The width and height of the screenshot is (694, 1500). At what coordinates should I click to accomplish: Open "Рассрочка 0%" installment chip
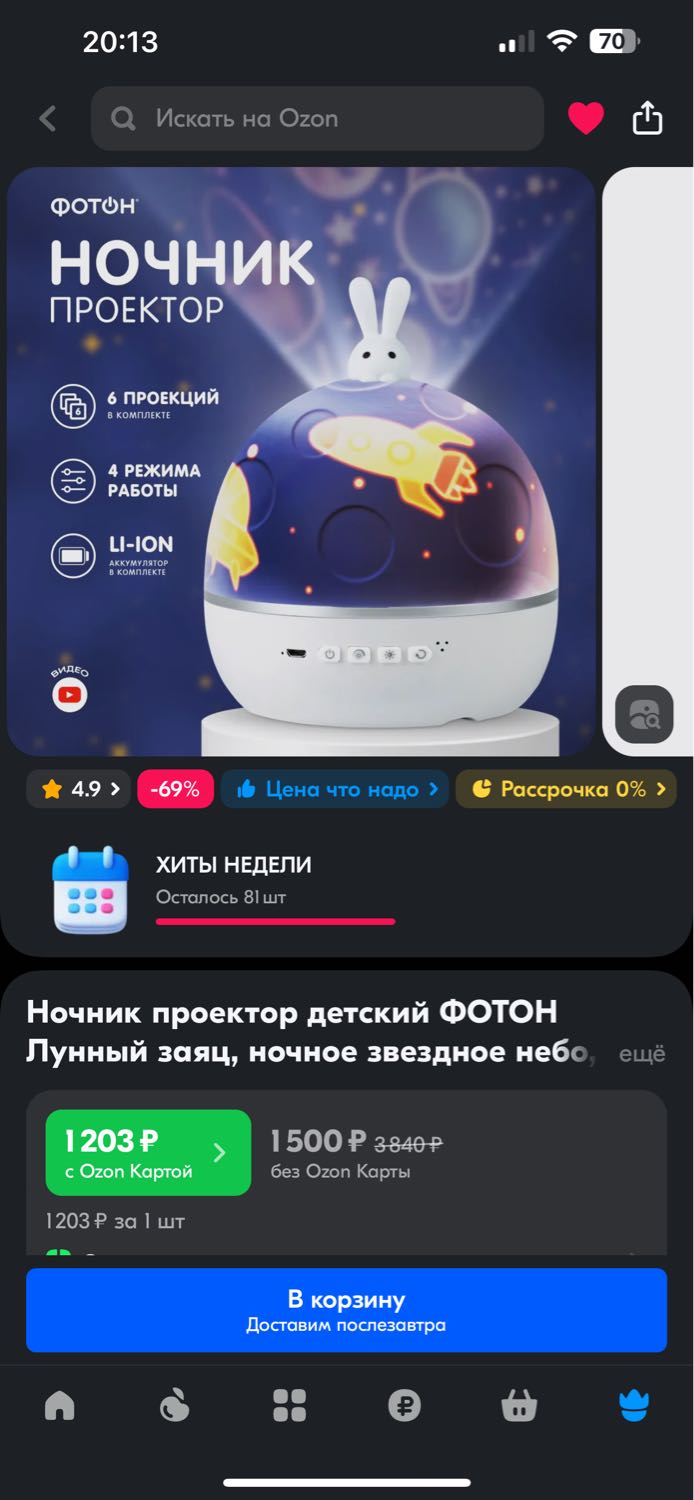tap(566, 789)
